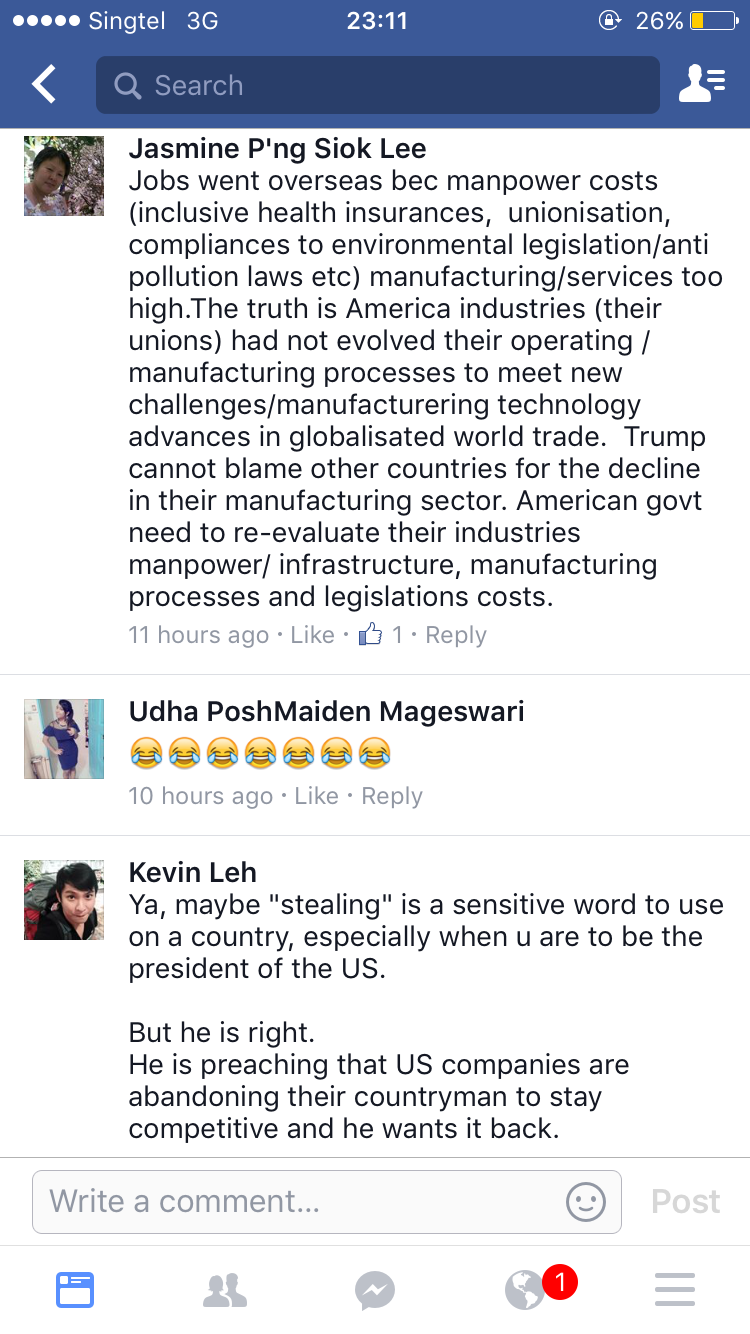
Task: Open the friends list icon at top right
Action: pyautogui.click(x=702, y=85)
